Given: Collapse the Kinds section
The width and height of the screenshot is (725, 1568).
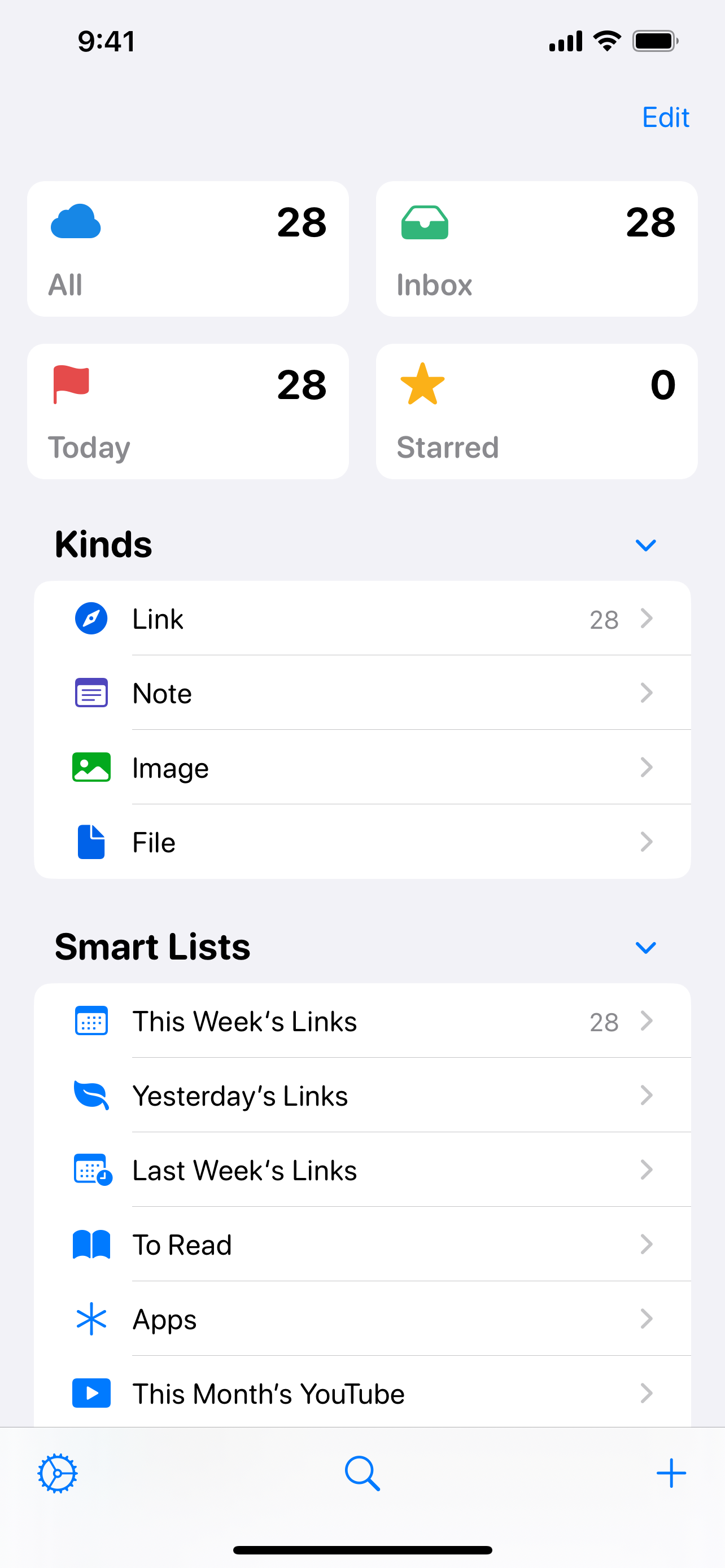Looking at the screenshot, I should 645,545.
